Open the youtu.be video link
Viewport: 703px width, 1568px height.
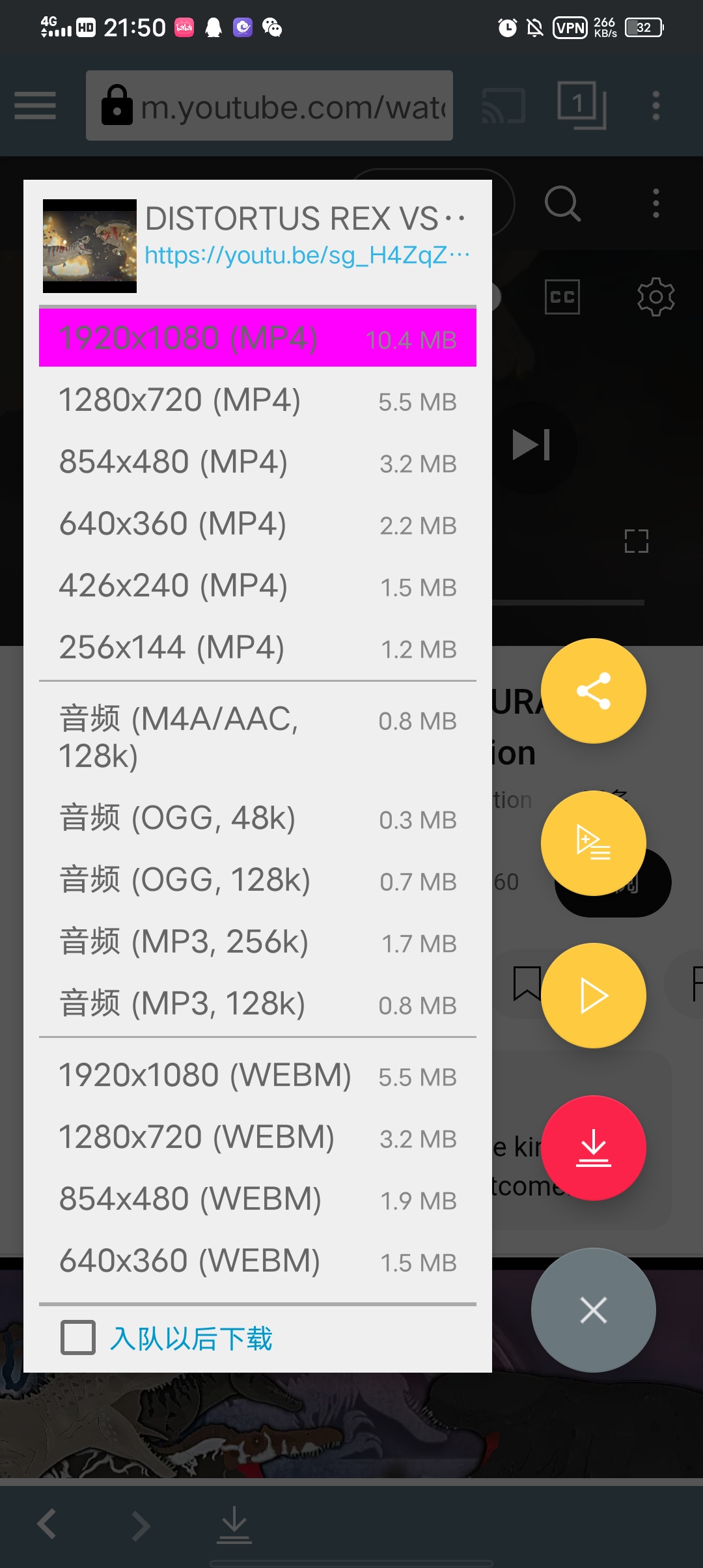(x=306, y=255)
